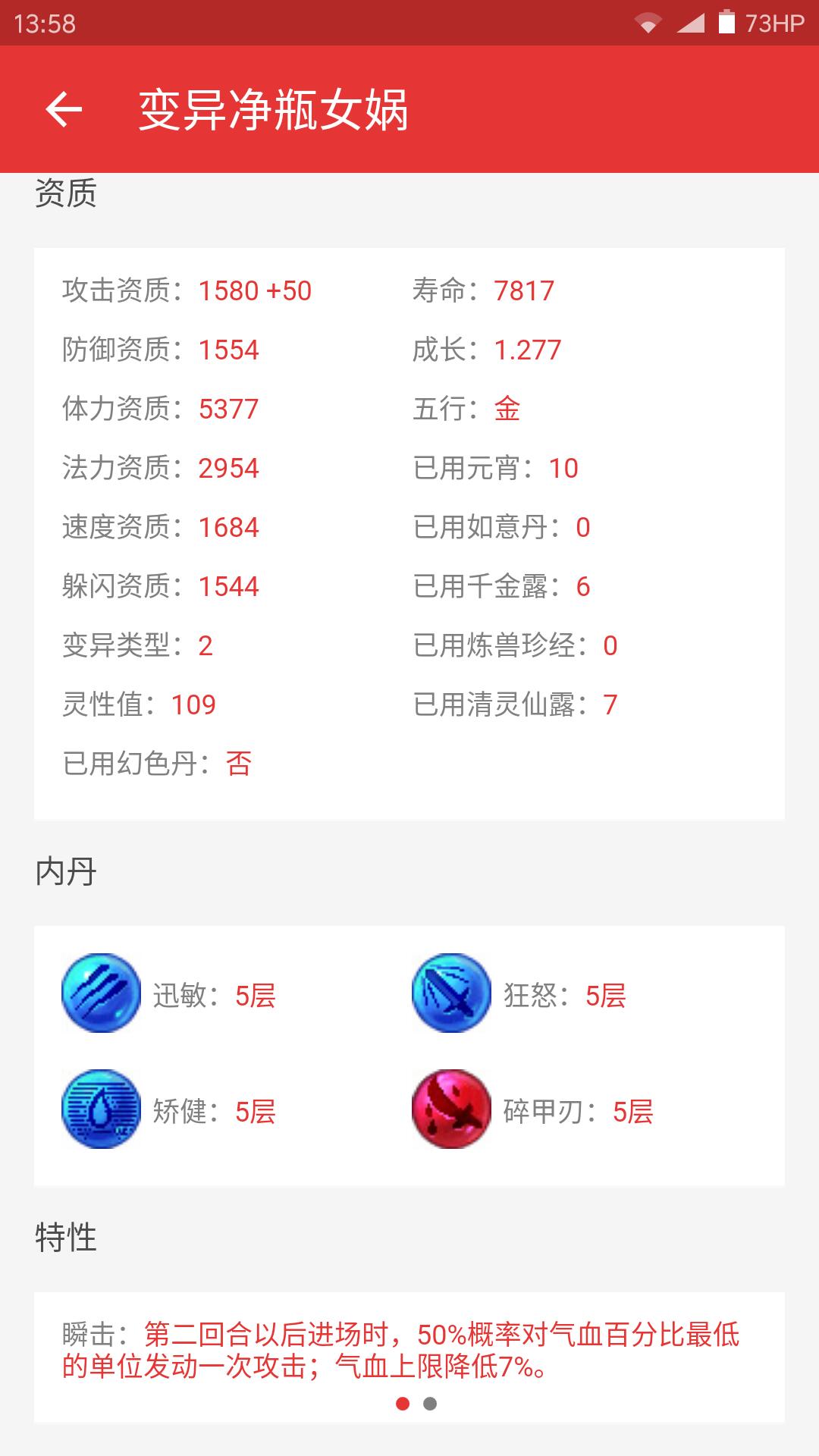Open the 迅敏 inner elixir icon
The image size is (819, 1456).
point(101,993)
